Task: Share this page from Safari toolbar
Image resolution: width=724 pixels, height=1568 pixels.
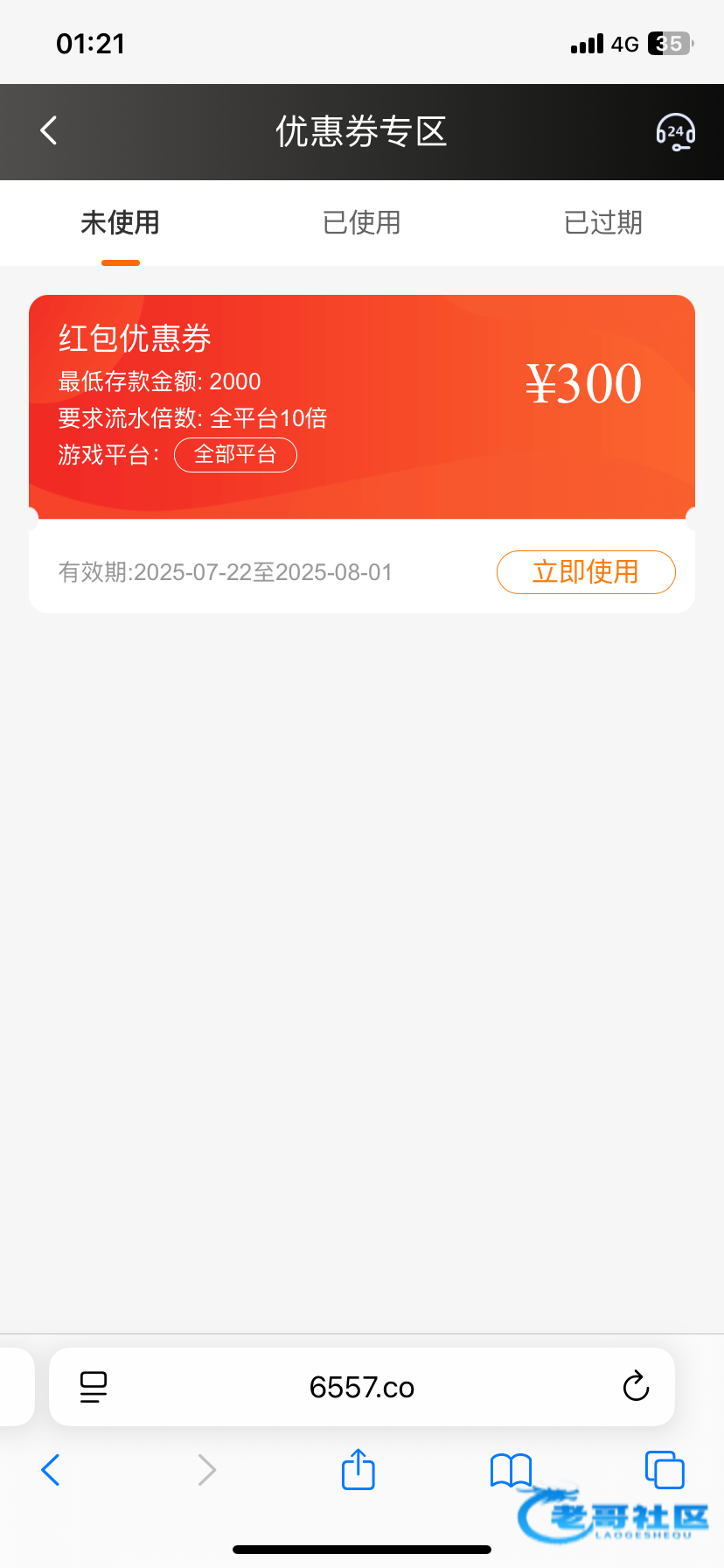Action: (359, 1468)
